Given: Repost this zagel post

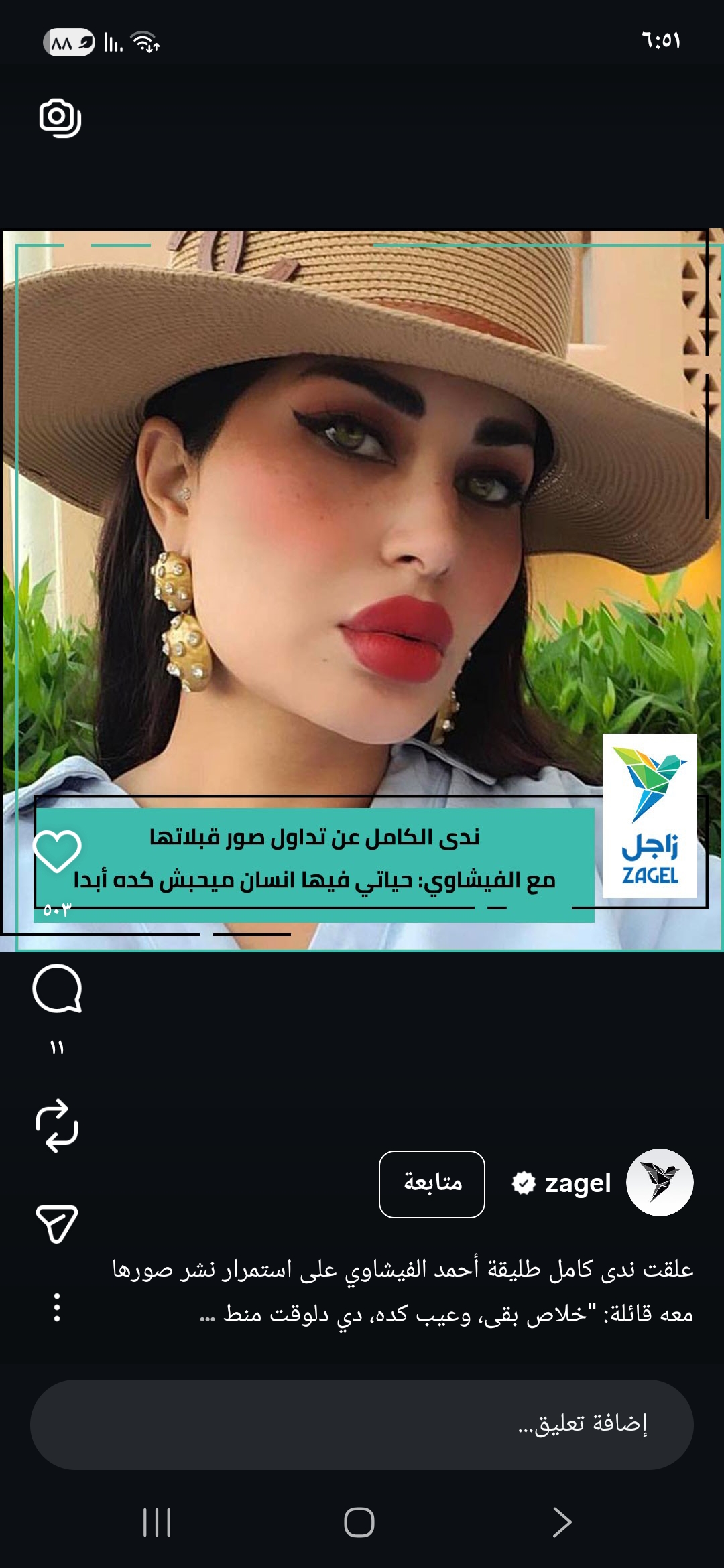Looking at the screenshot, I should click(57, 1126).
